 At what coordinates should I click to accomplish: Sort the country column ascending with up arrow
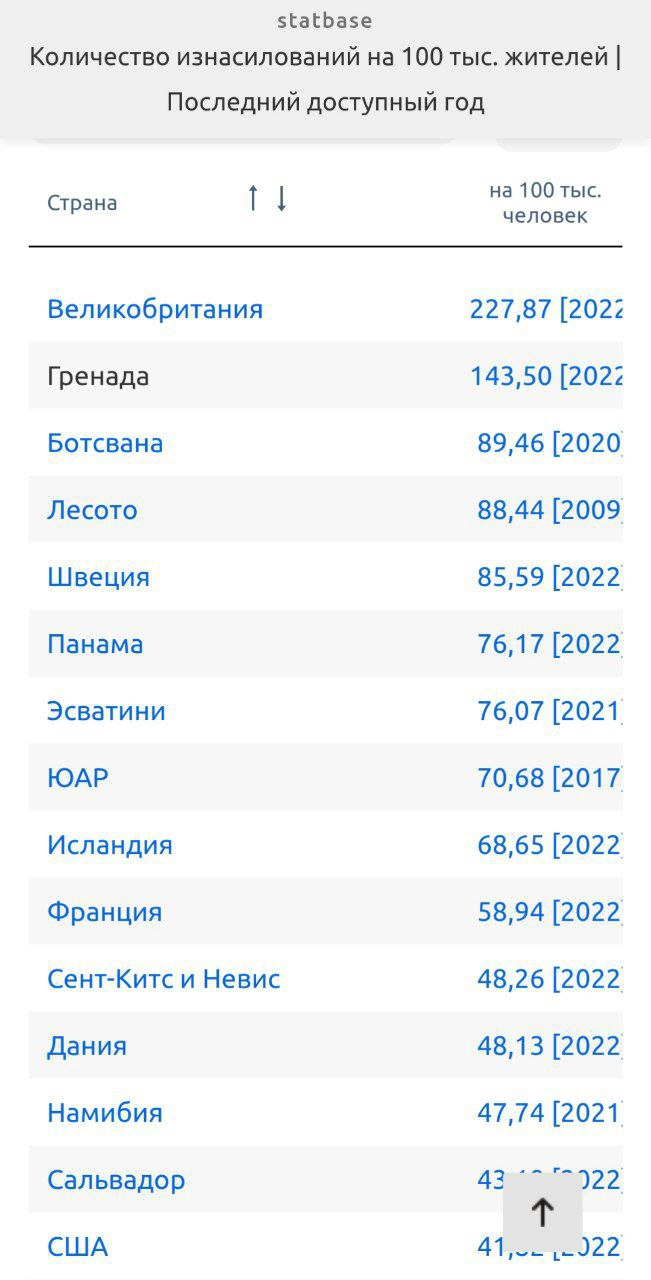click(x=253, y=199)
